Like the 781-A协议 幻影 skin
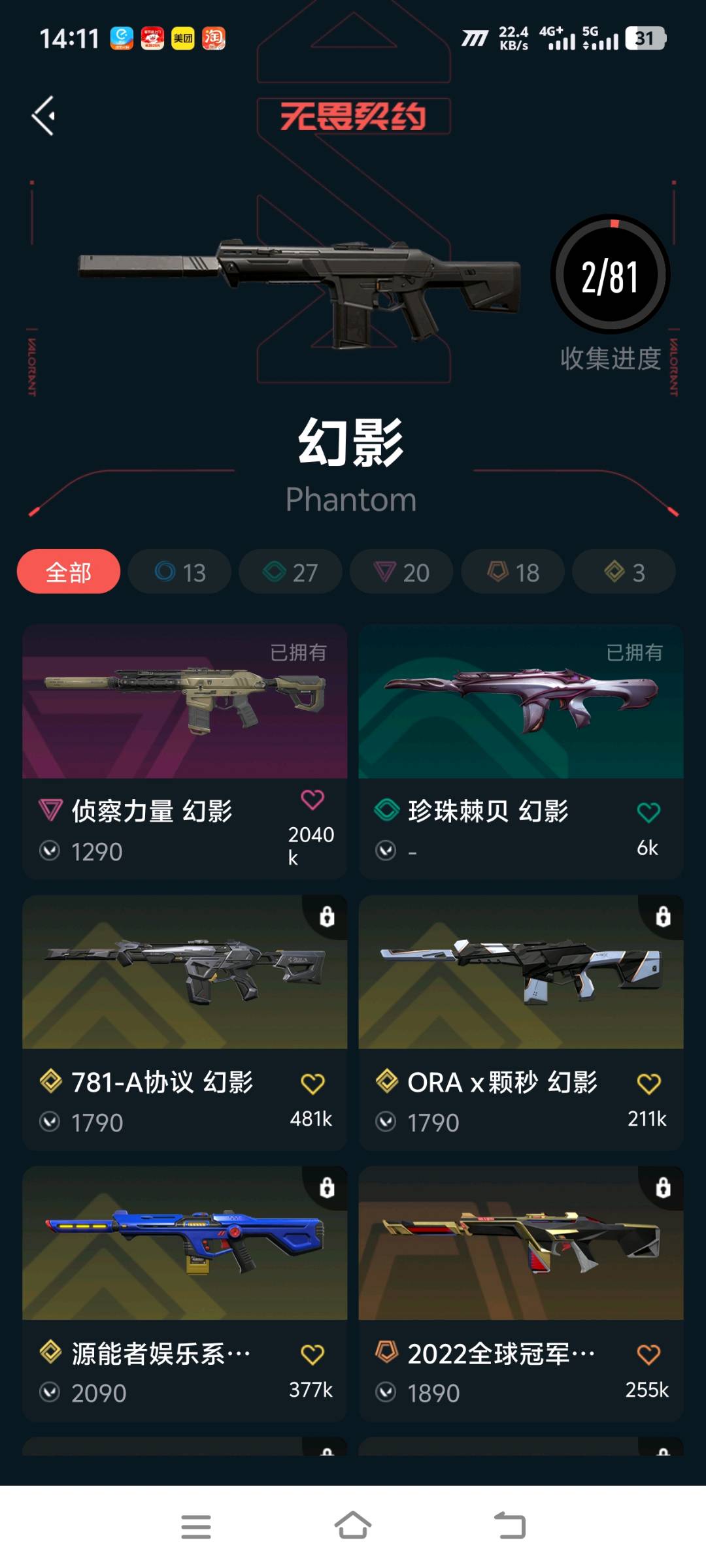Screen dimensions: 706x1568 coord(312,1084)
